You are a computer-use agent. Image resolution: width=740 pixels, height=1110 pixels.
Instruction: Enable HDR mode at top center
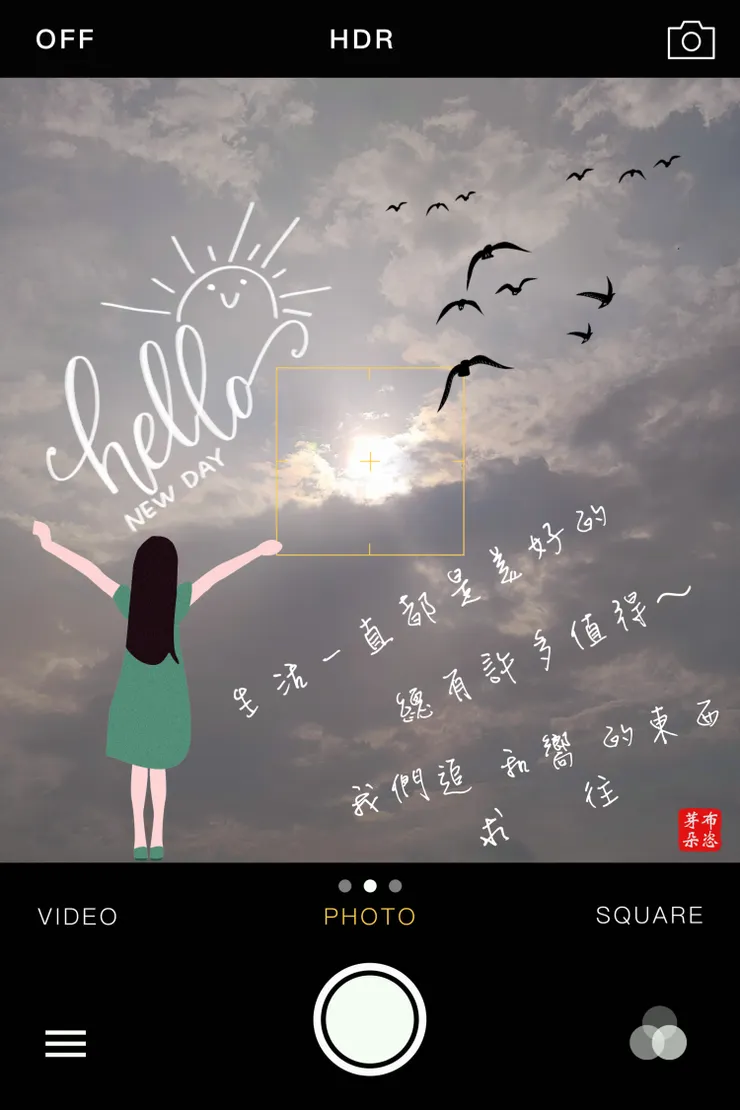click(x=361, y=40)
